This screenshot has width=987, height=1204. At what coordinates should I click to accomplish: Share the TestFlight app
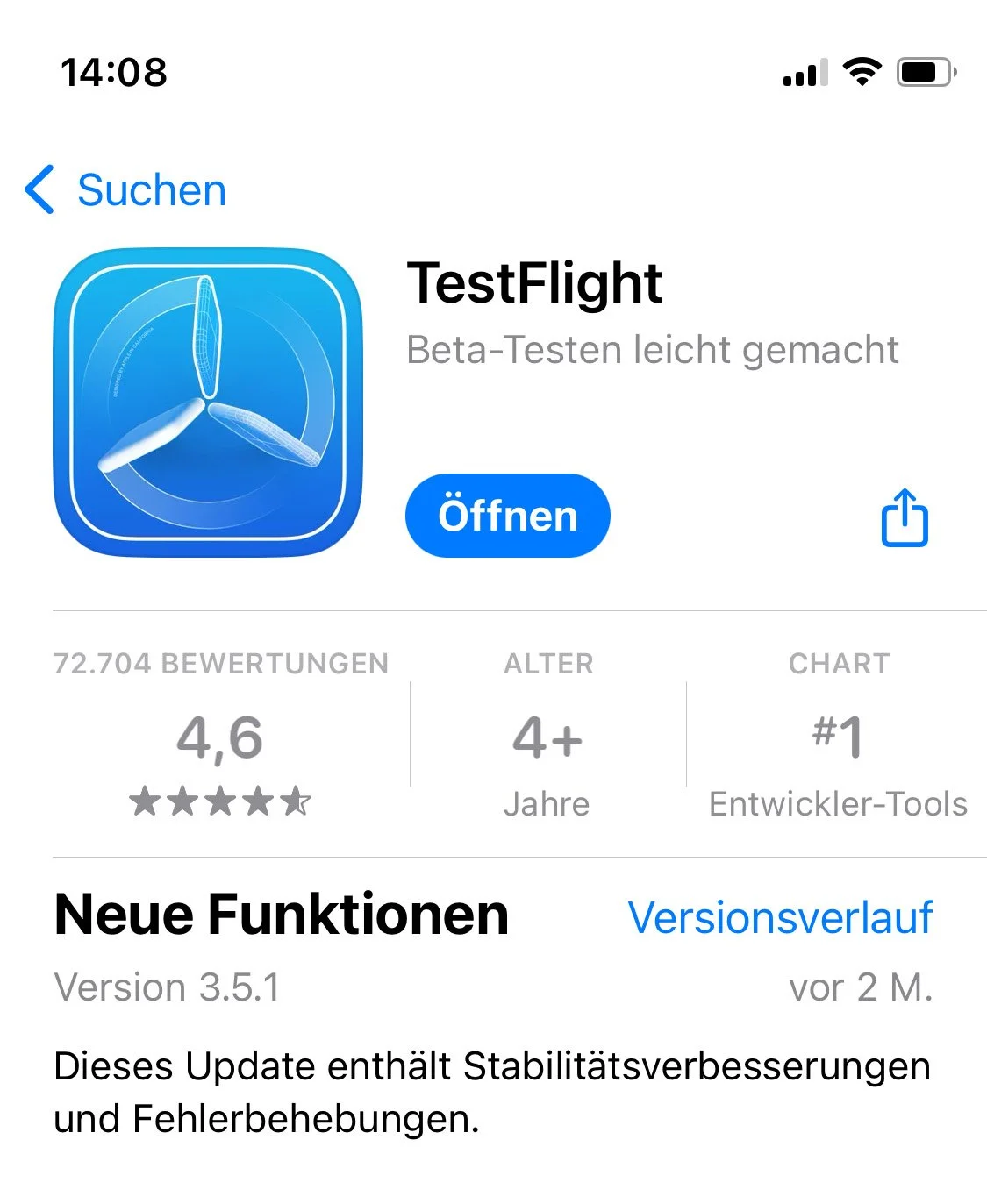click(904, 517)
